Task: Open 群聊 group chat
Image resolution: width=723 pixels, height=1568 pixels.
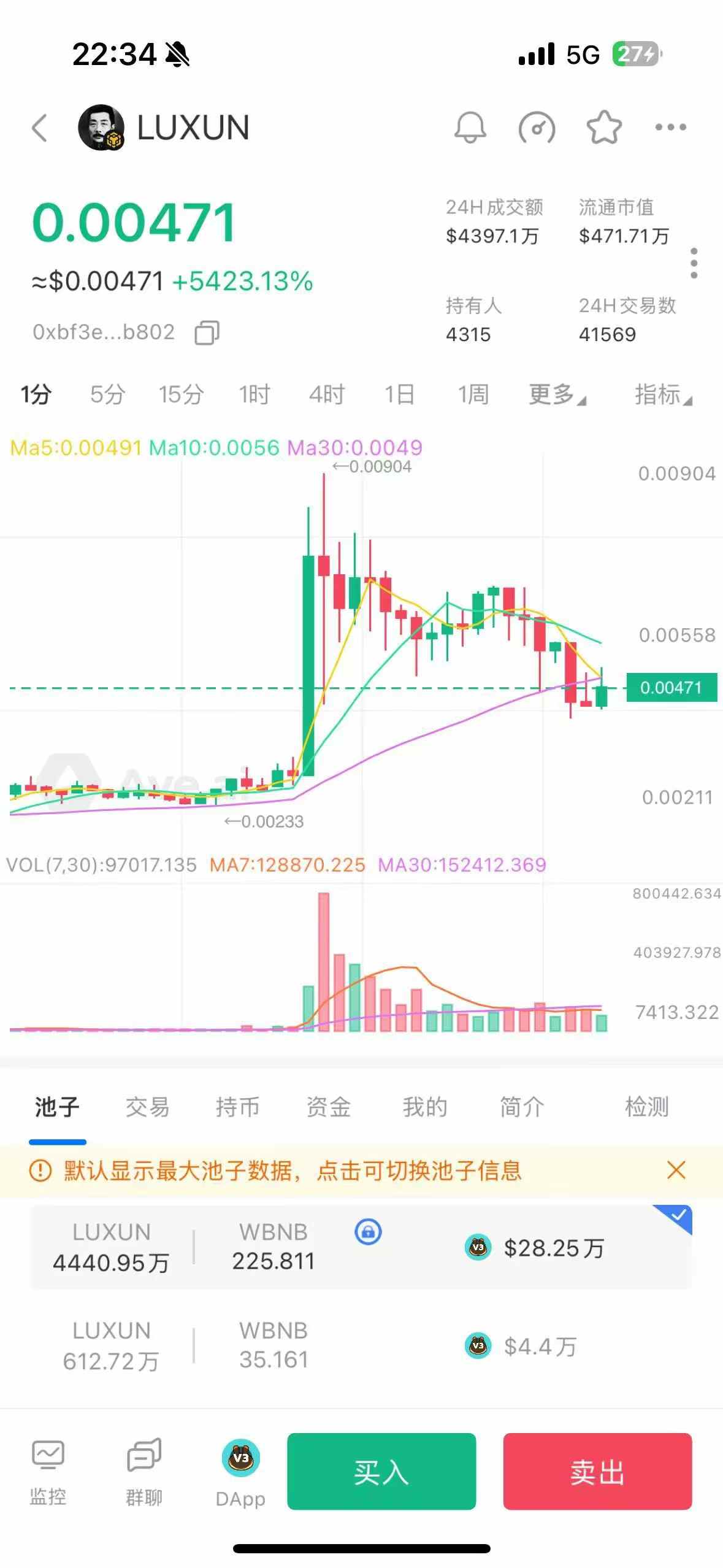Action: tap(144, 1471)
